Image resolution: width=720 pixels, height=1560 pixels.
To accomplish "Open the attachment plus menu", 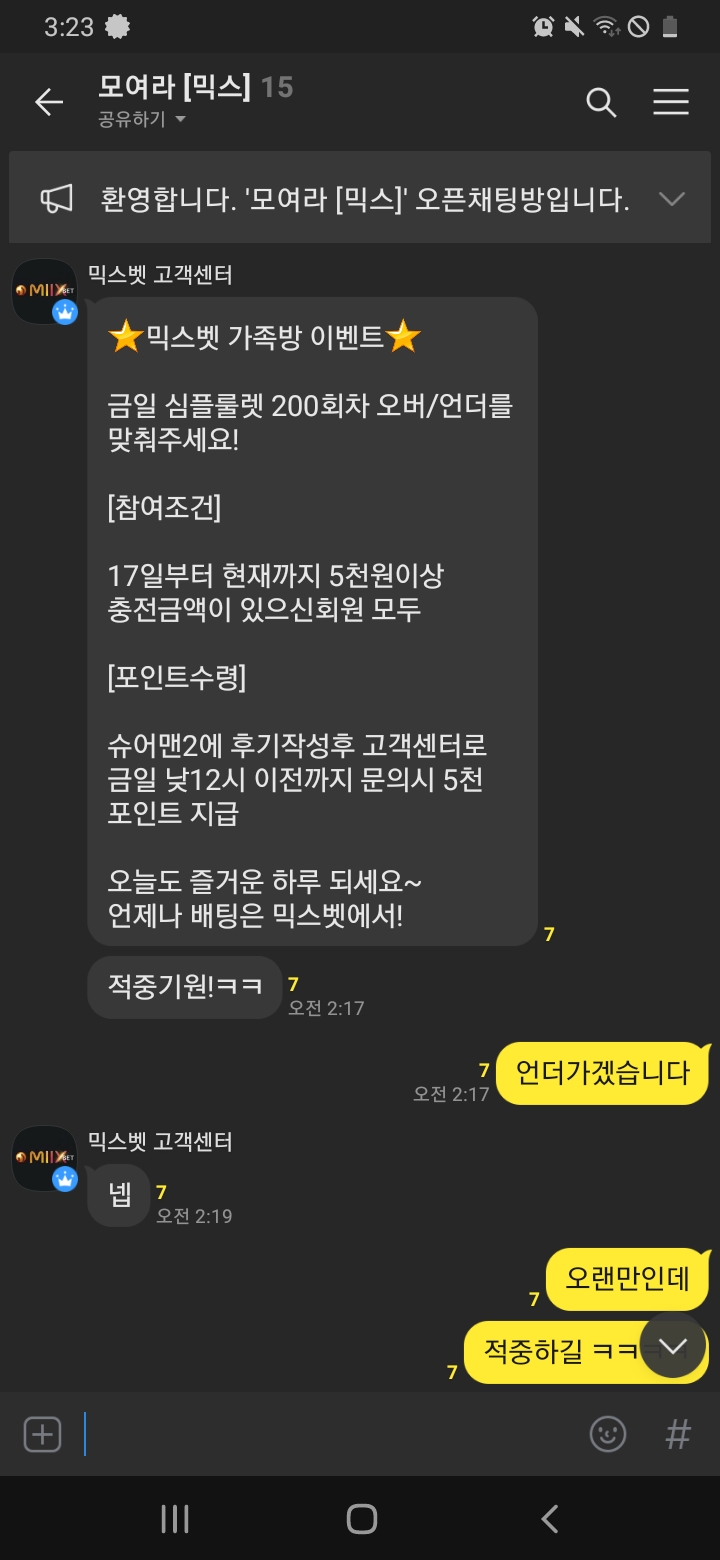I will coord(42,1435).
